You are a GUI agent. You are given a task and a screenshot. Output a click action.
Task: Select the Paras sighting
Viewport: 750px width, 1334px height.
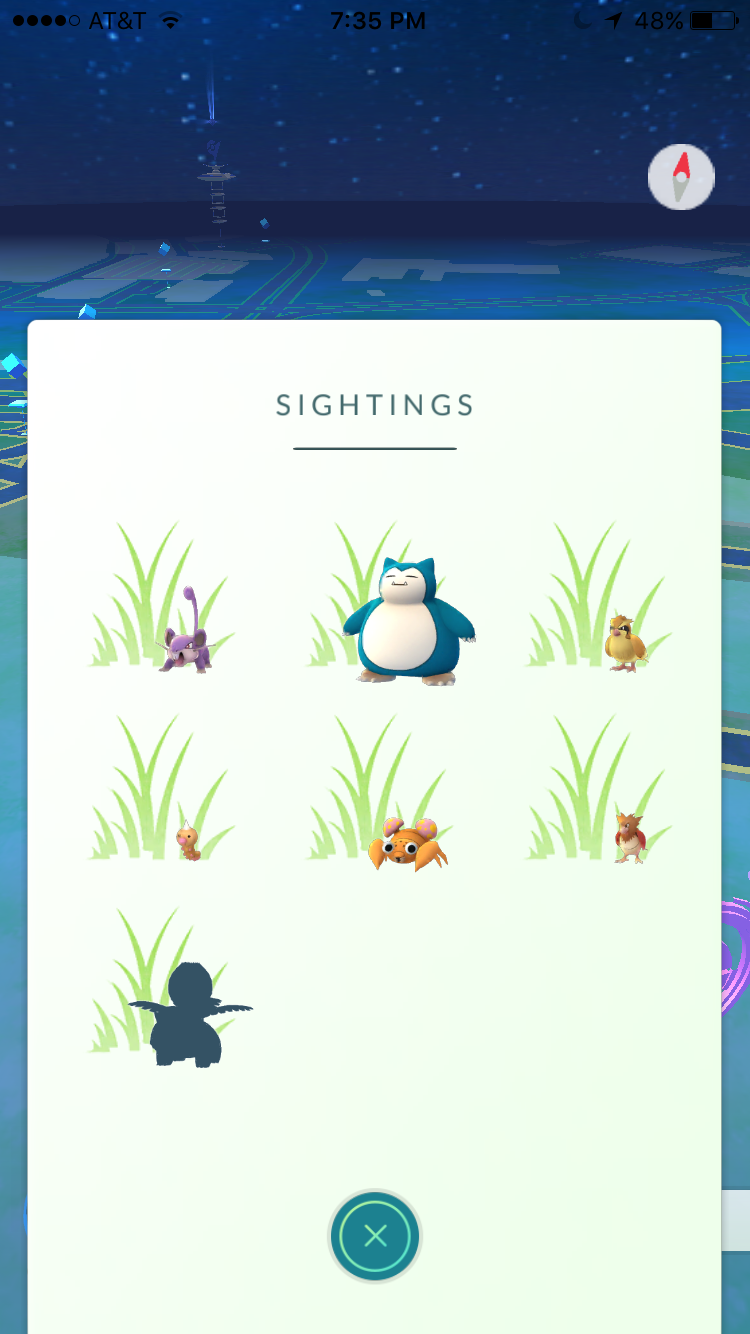408,842
